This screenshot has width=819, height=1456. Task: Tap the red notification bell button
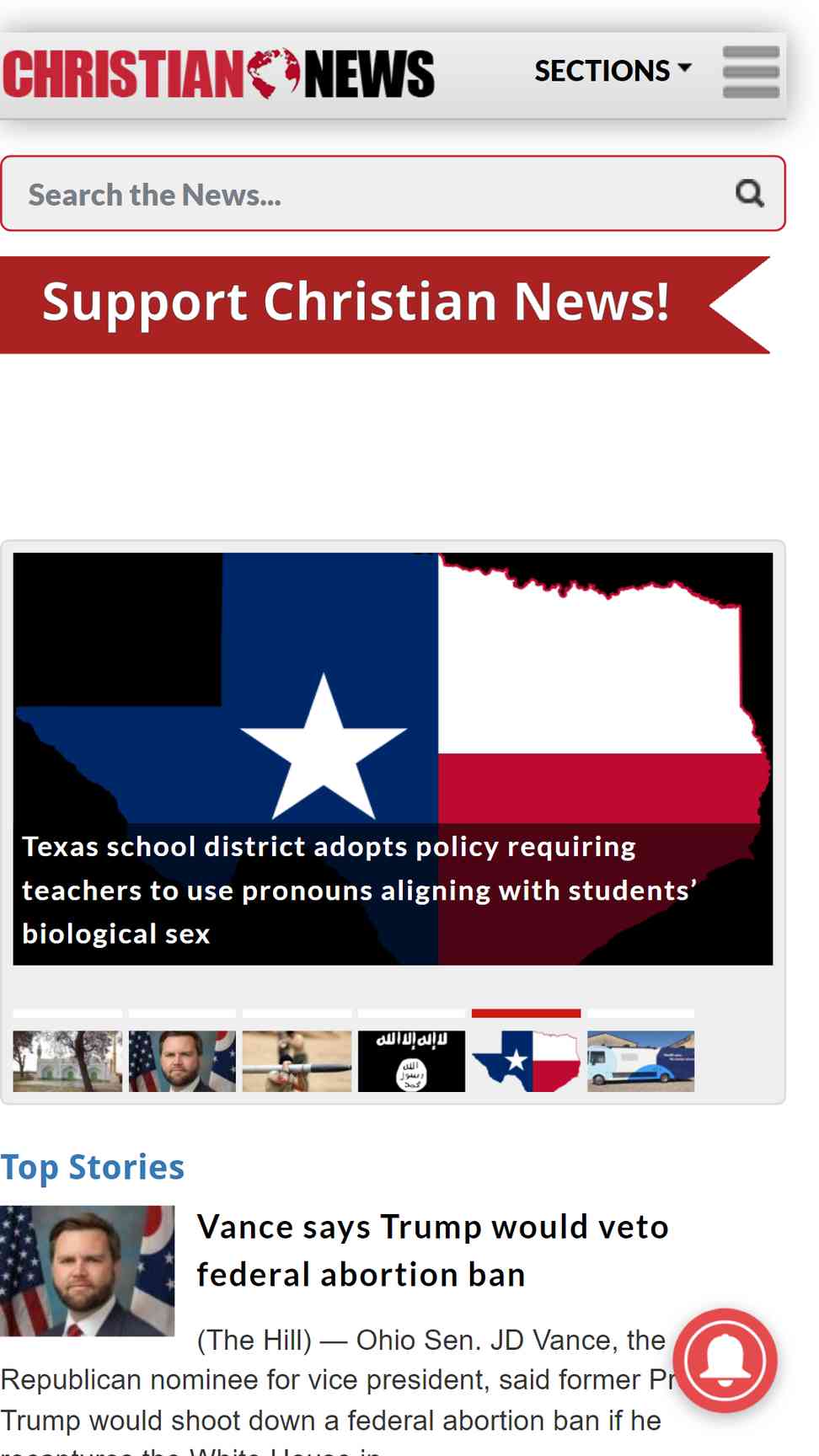[x=725, y=1360]
